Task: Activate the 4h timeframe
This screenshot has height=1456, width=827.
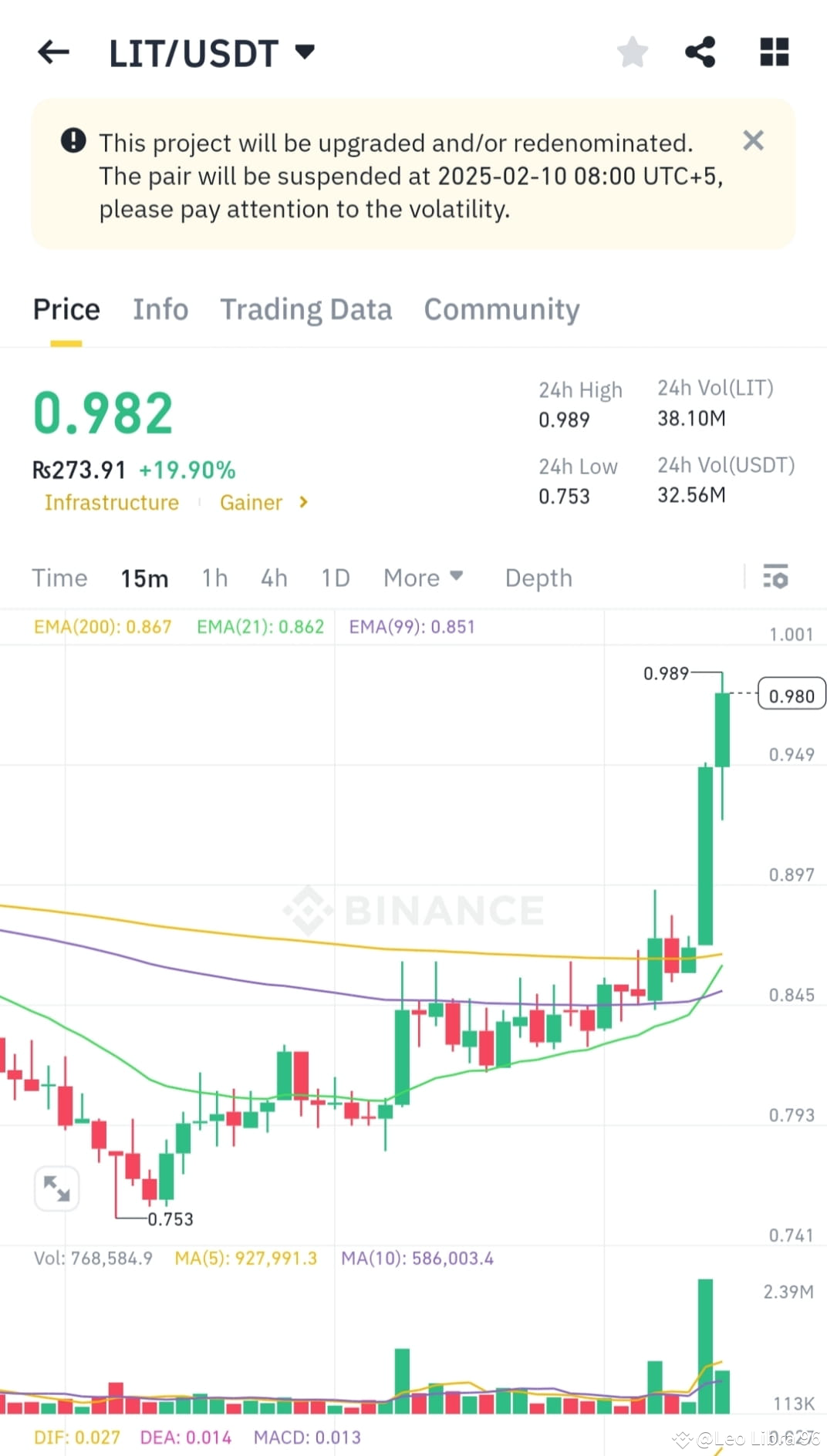Action: pos(273,578)
